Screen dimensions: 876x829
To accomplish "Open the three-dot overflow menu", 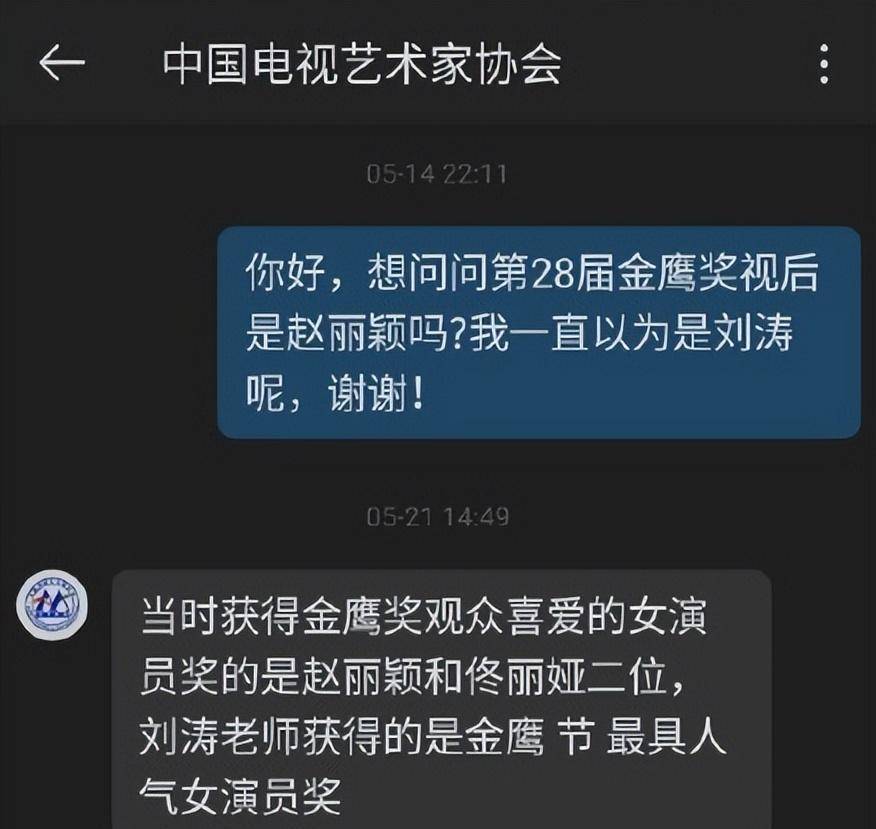I will click(x=823, y=64).
